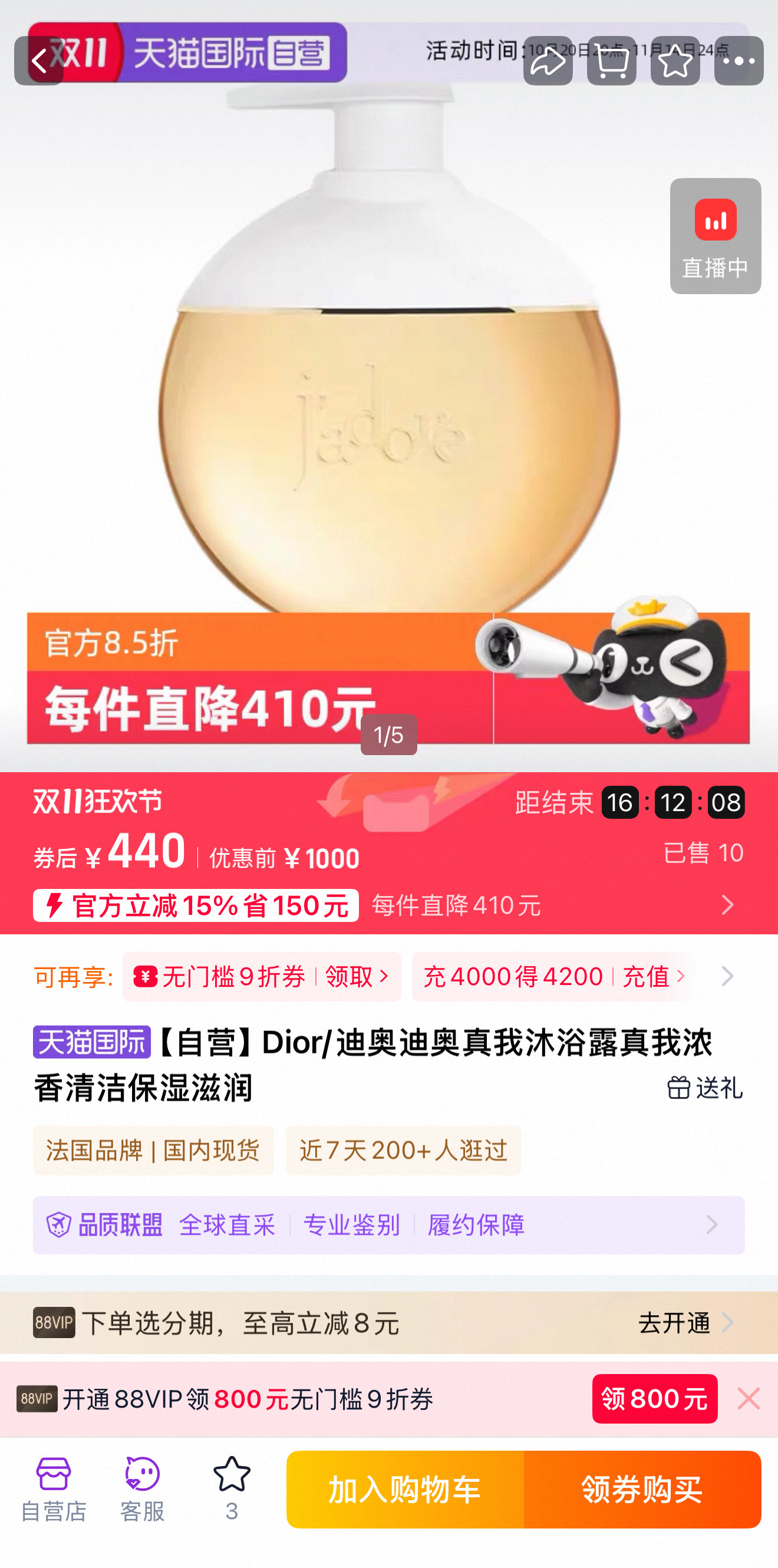Open the three-dot overflow menu
This screenshot has width=778, height=1568.
(x=739, y=60)
